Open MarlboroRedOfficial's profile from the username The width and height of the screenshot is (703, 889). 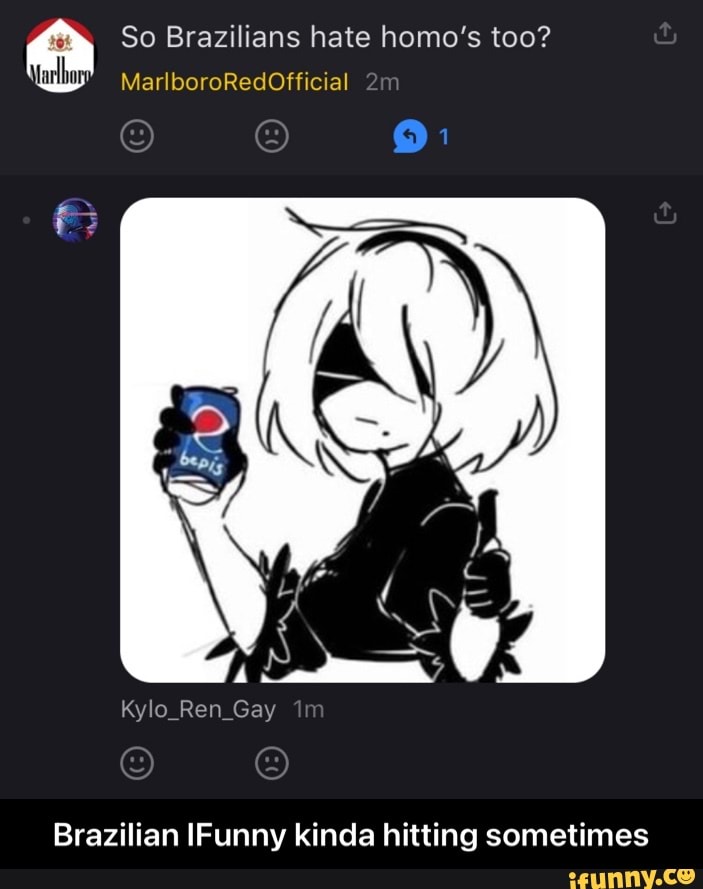tap(235, 83)
